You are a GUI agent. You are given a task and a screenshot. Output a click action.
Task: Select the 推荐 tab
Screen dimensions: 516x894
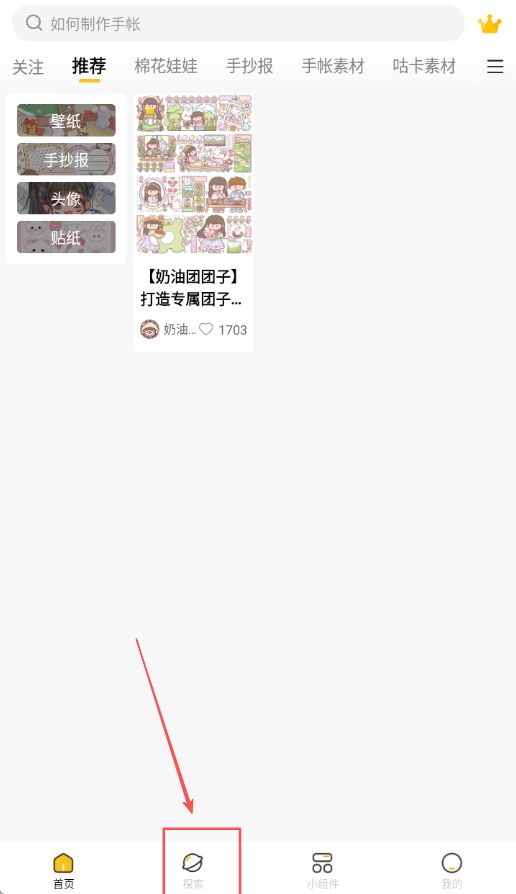[89, 66]
